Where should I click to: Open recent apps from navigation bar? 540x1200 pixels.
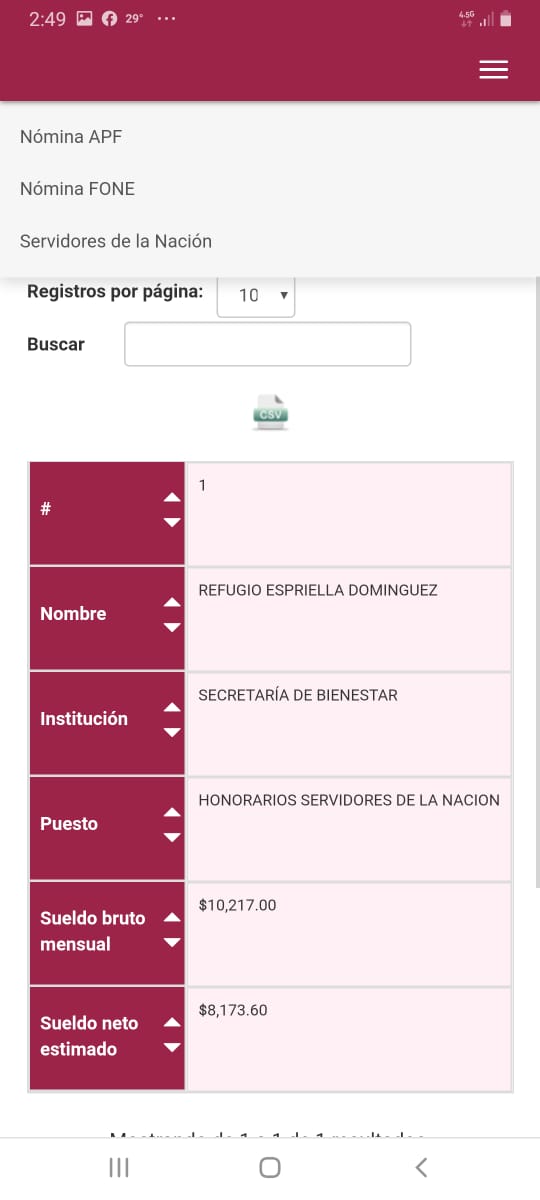(x=119, y=1167)
